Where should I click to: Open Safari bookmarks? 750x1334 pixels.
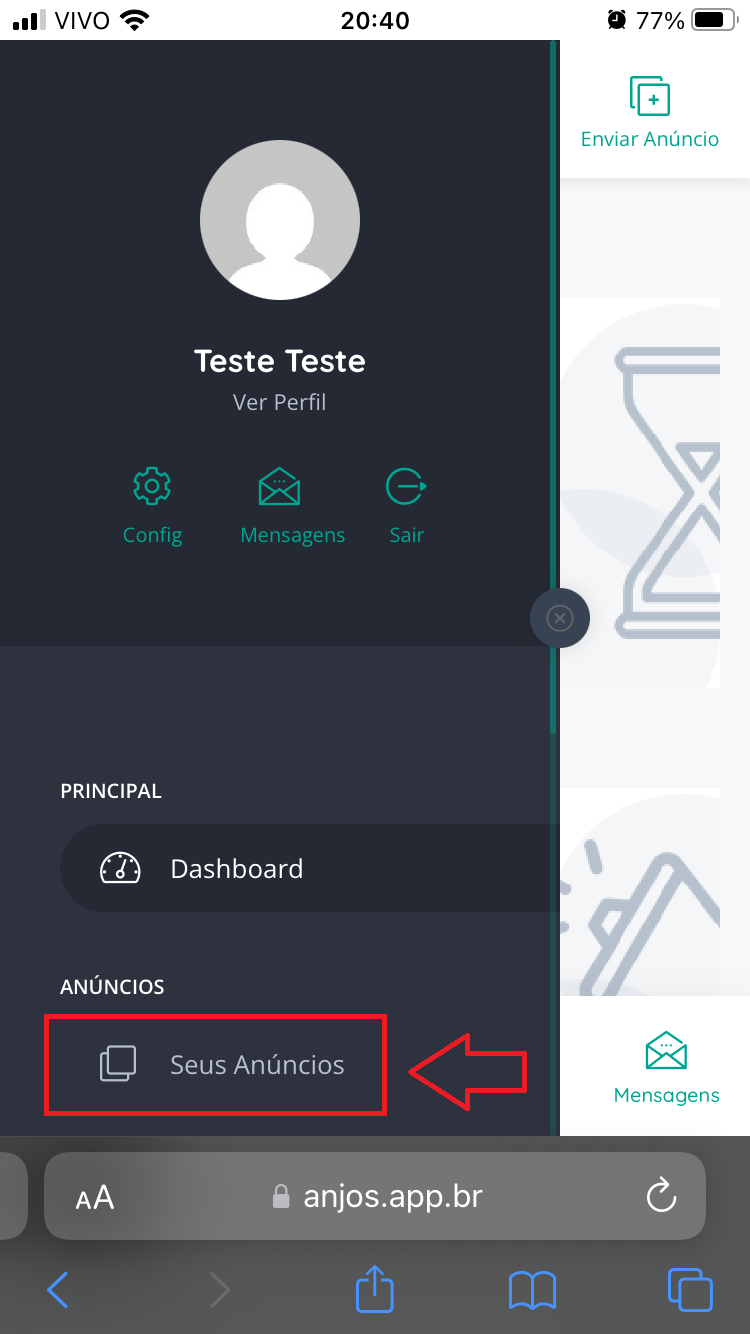(532, 1290)
